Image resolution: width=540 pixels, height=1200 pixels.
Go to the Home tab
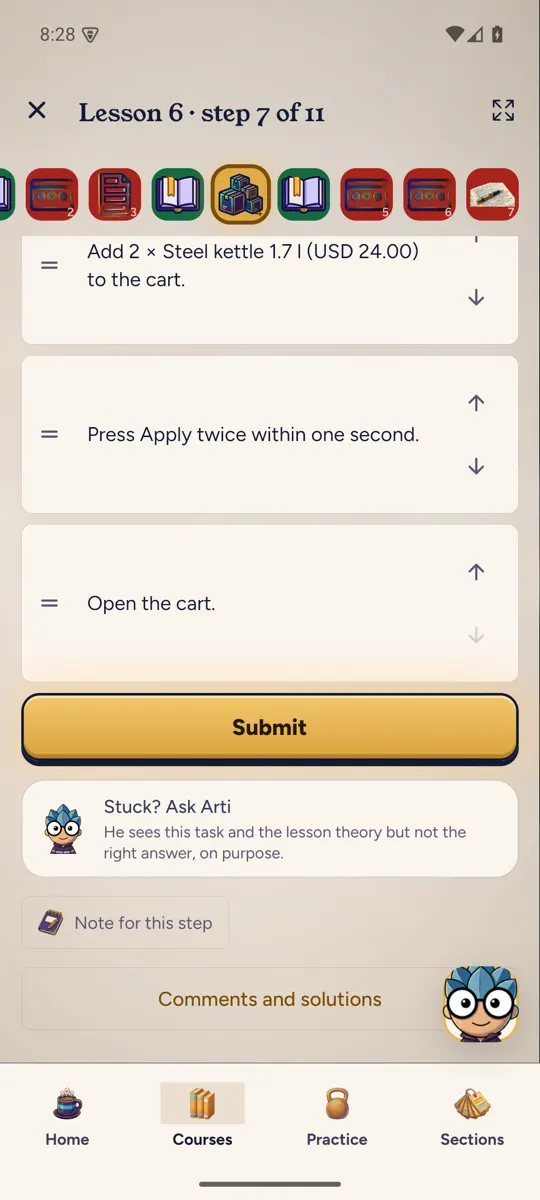(x=67, y=1118)
